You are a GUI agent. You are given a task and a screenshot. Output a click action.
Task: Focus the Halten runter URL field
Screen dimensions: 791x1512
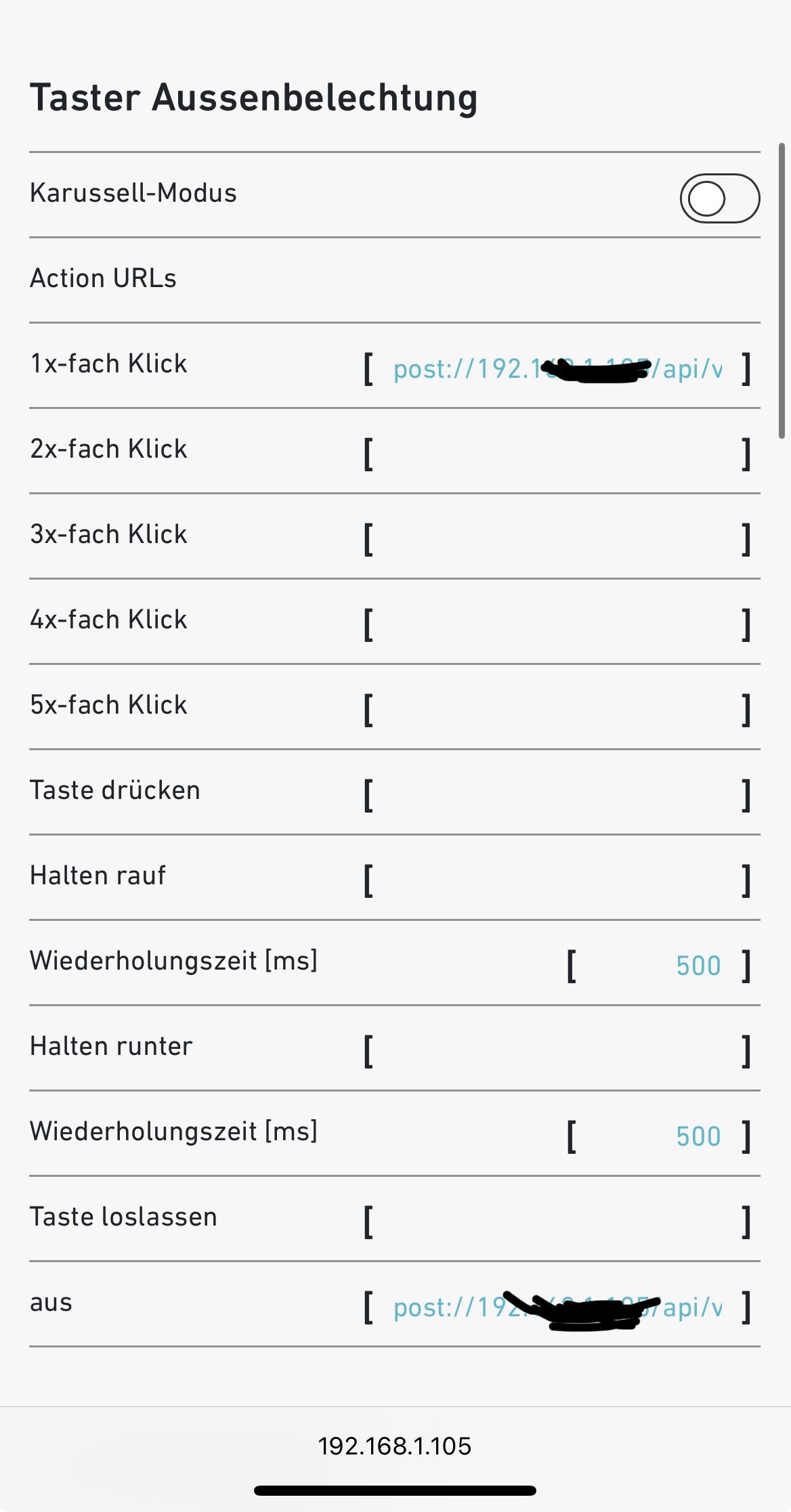point(557,1052)
